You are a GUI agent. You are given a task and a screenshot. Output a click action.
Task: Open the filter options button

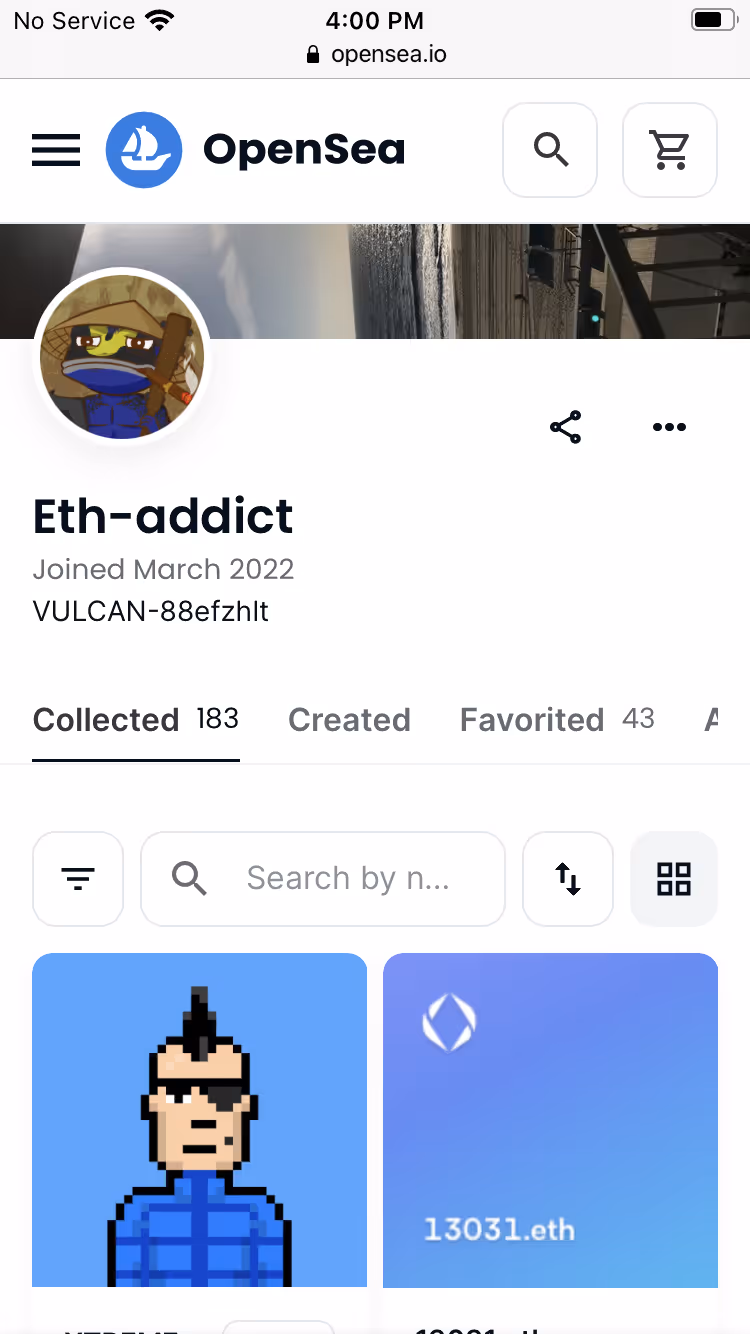pyautogui.click(x=78, y=879)
